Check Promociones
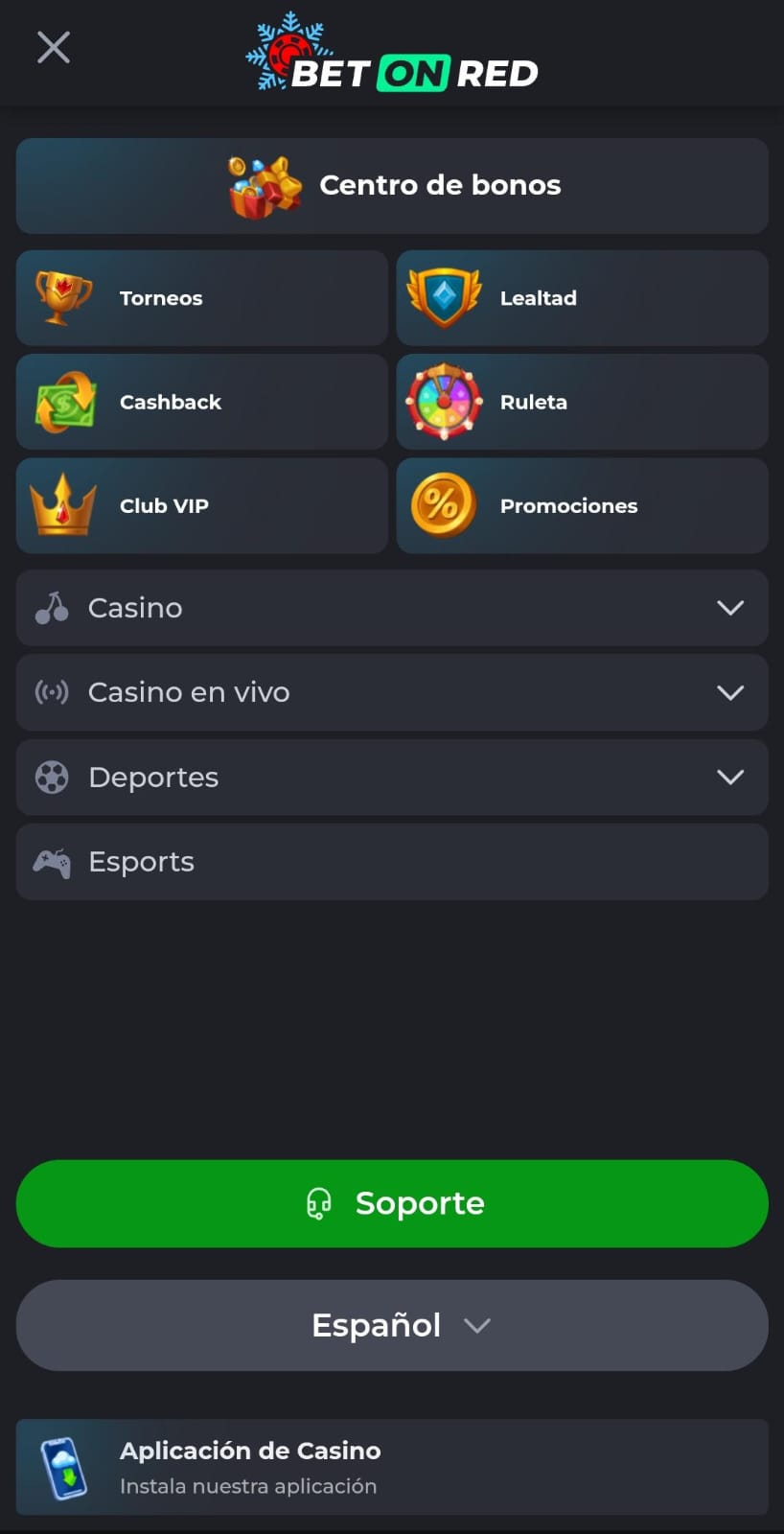The width and height of the screenshot is (784, 1534). coord(583,505)
